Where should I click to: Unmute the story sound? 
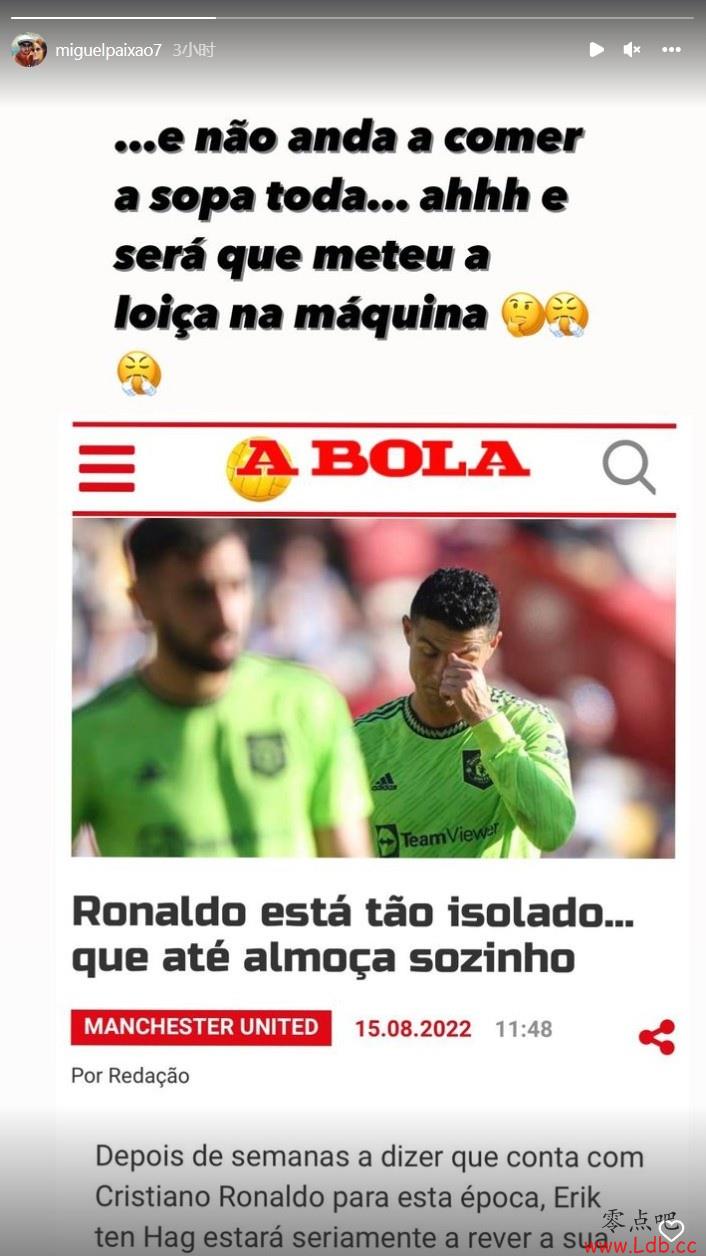632,49
